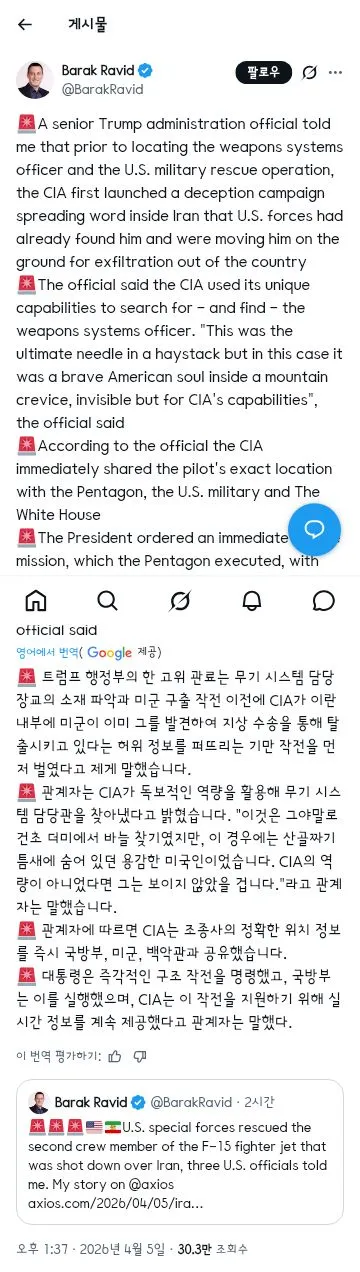Follow Barak Ravid with the 팔로우 button

[x=264, y=72]
